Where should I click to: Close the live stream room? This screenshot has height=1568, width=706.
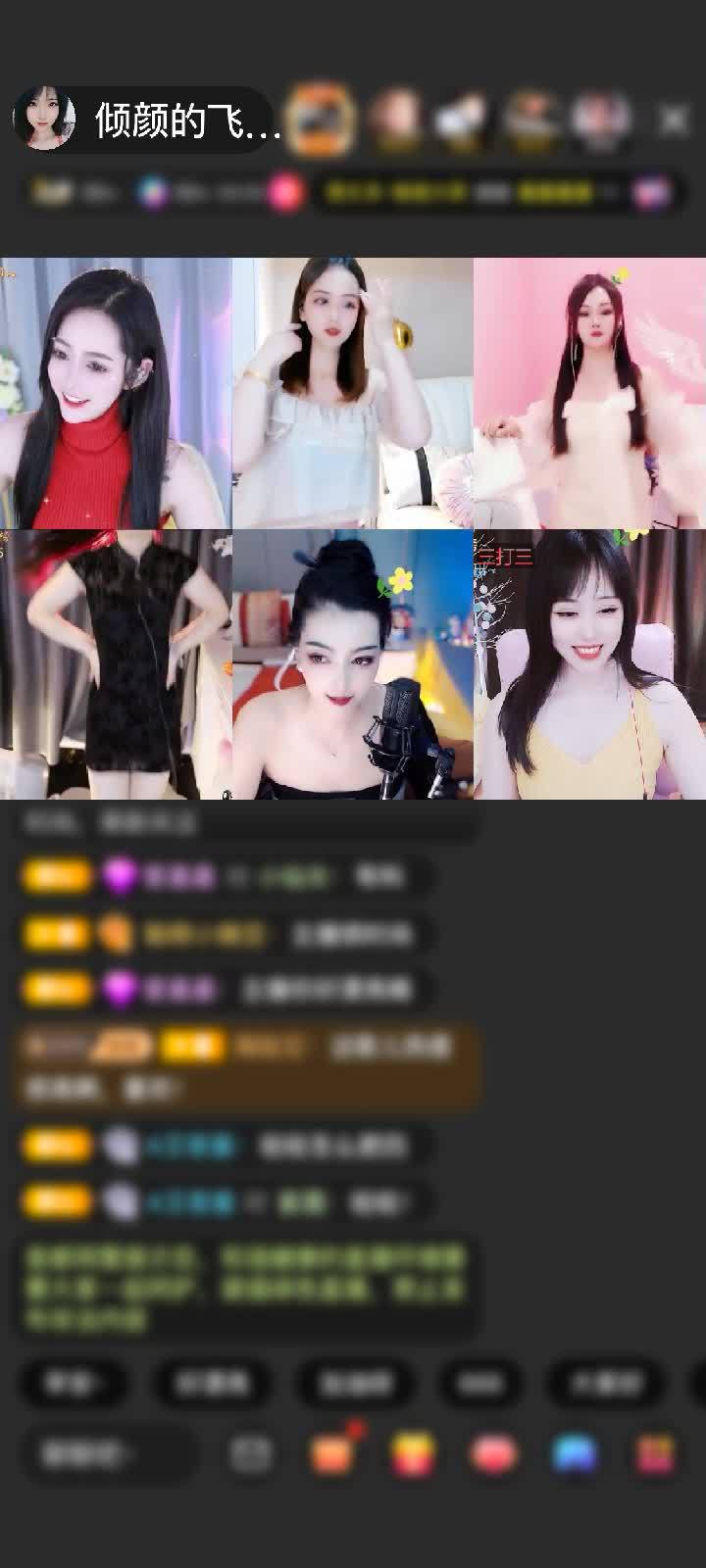click(674, 120)
